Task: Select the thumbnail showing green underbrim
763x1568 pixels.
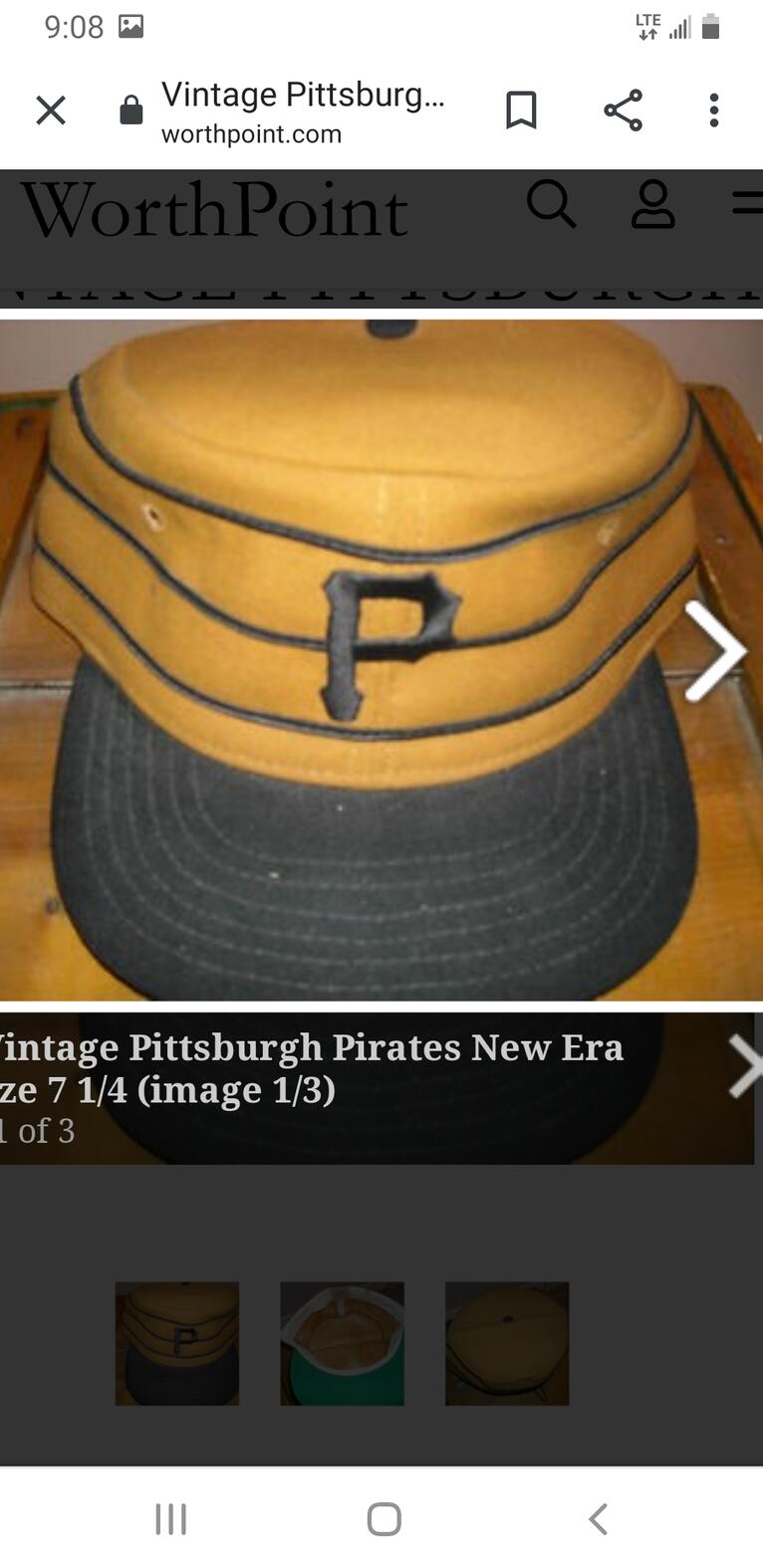Action: [343, 1343]
